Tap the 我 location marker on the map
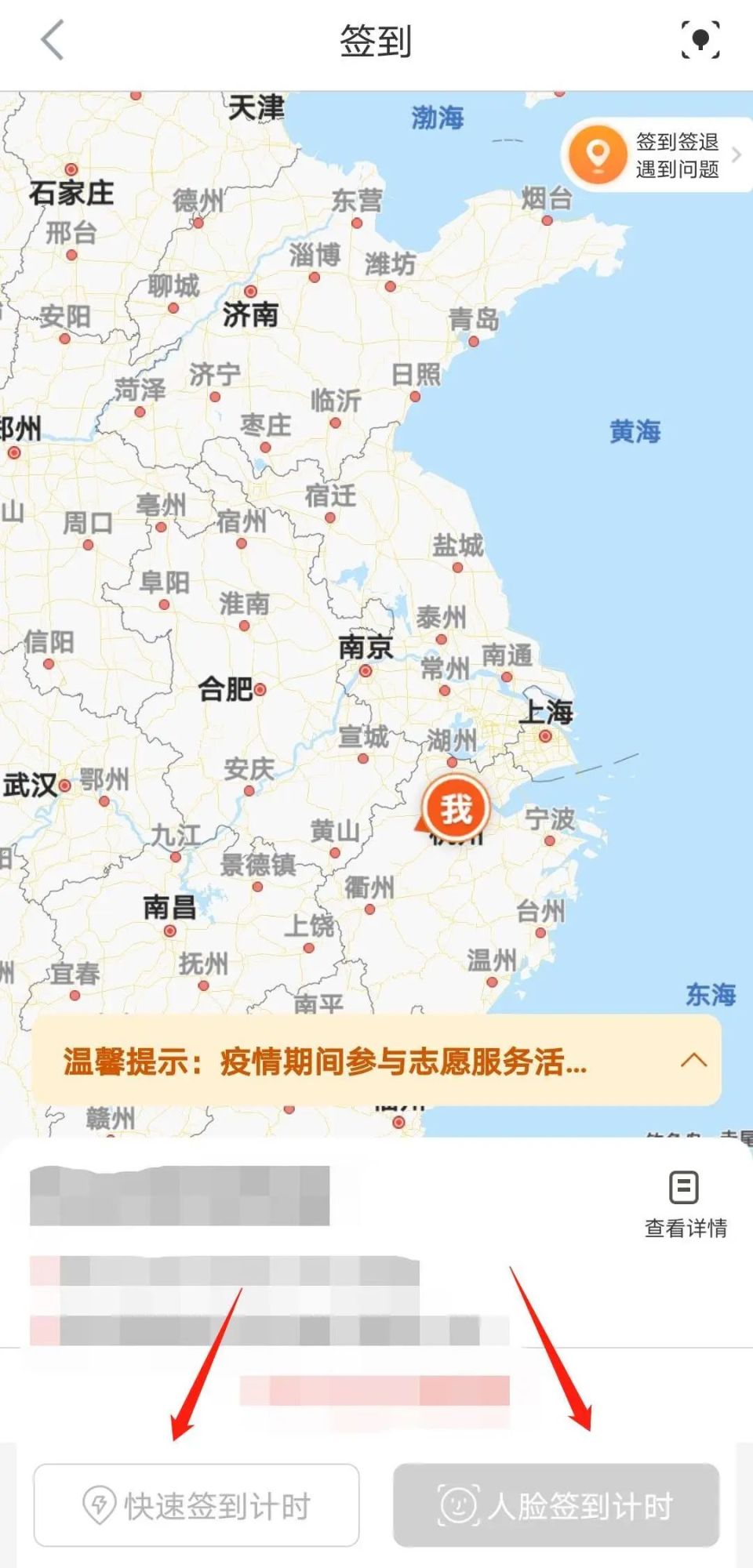753x1568 pixels. tap(456, 808)
